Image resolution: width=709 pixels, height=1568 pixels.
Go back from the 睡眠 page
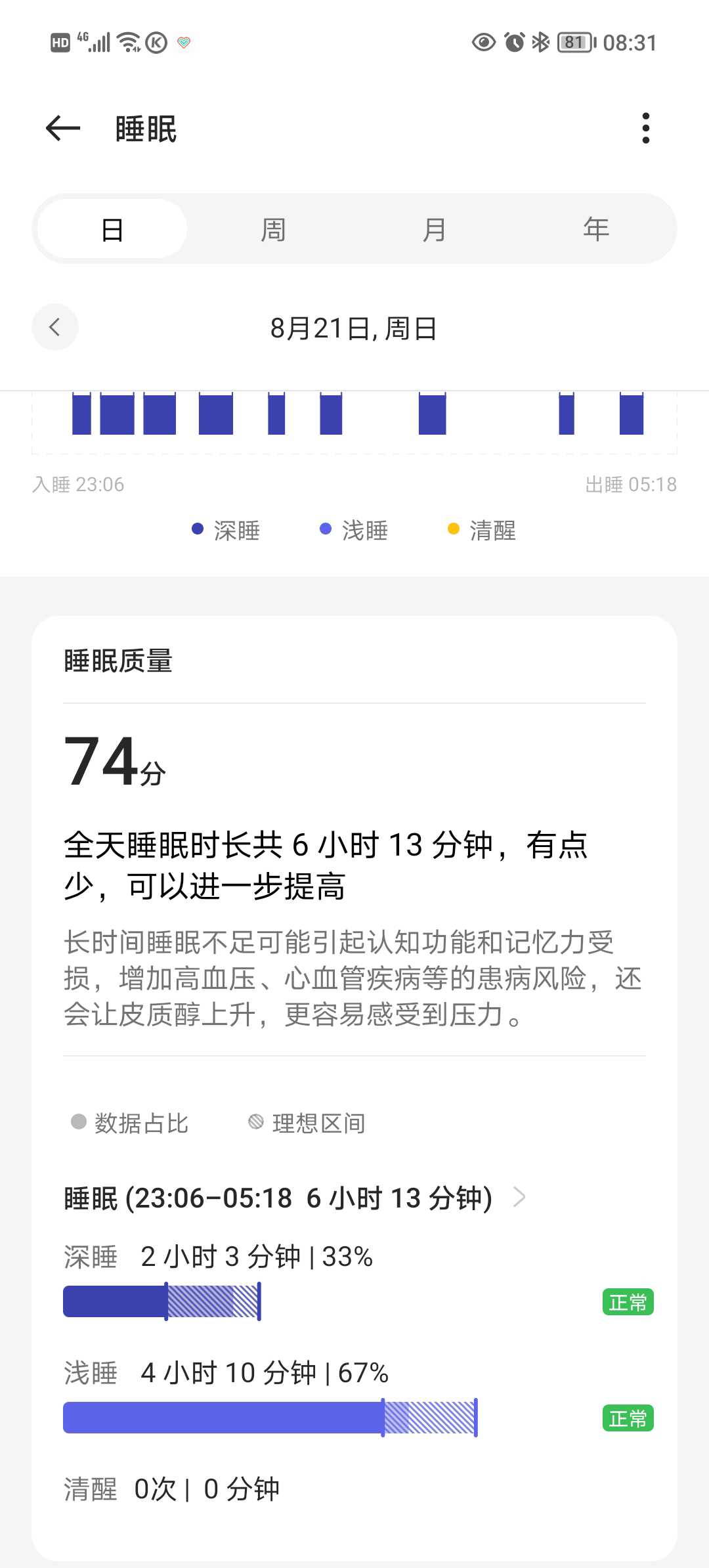click(x=63, y=128)
